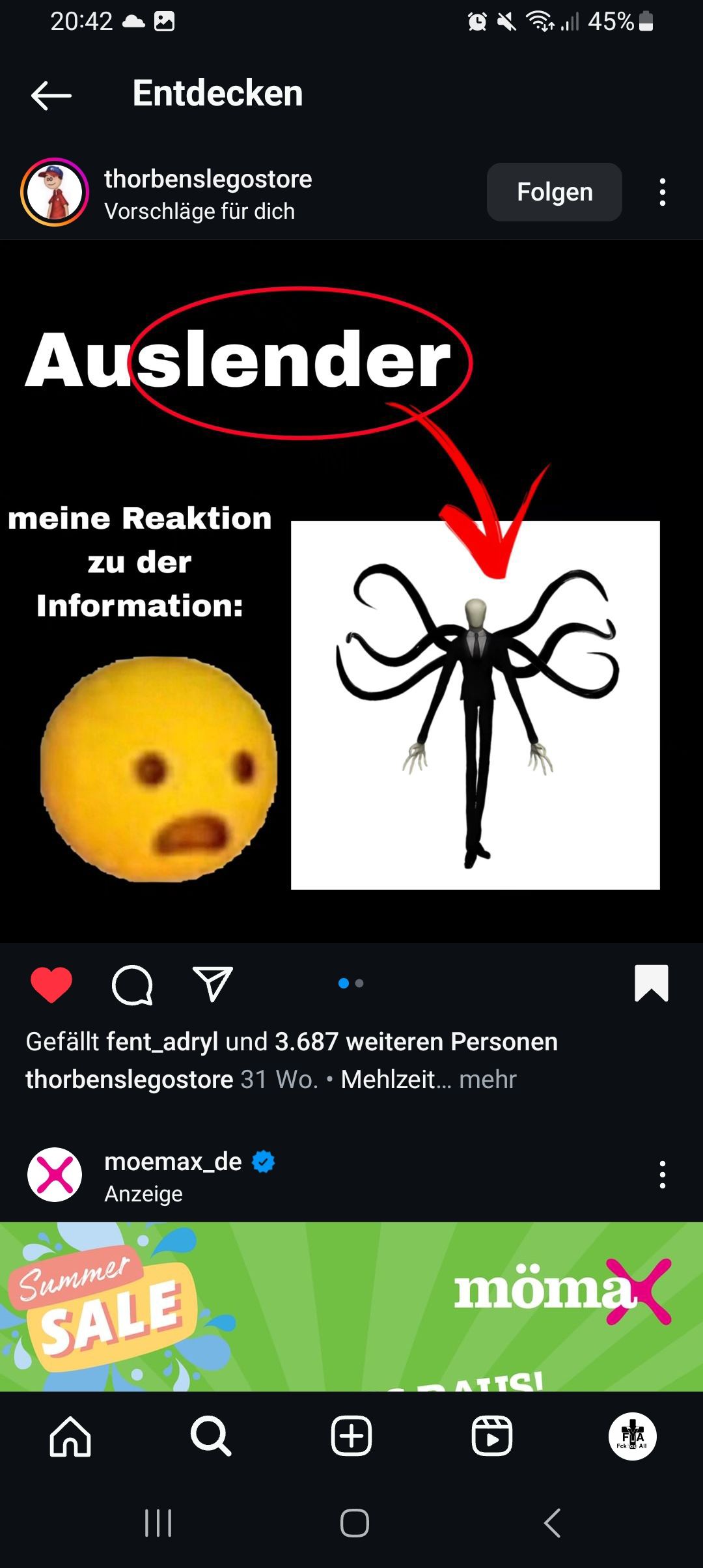The height and width of the screenshot is (1568, 703).
Task: Open overflow menu for the moemax_de ad
Action: point(662,1175)
